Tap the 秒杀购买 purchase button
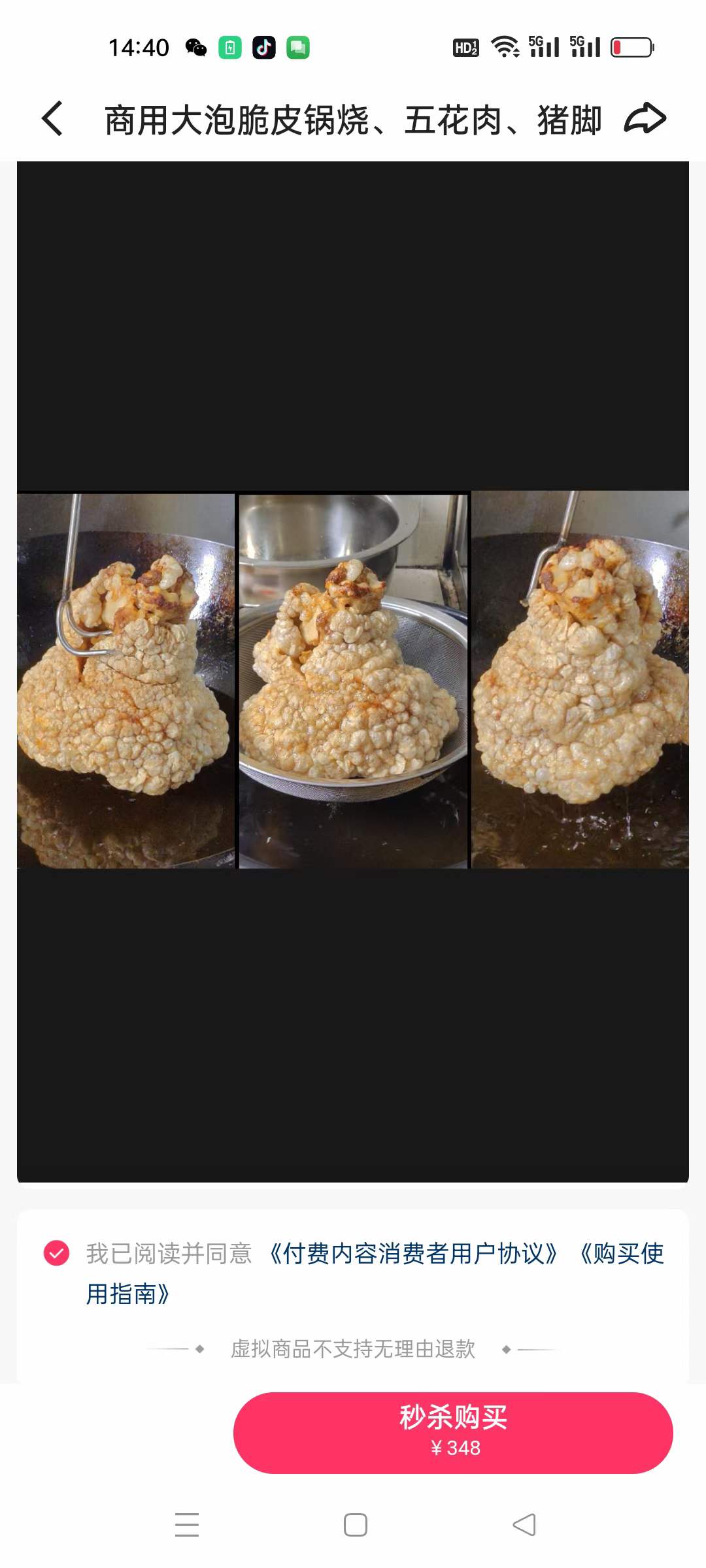 click(x=451, y=1418)
